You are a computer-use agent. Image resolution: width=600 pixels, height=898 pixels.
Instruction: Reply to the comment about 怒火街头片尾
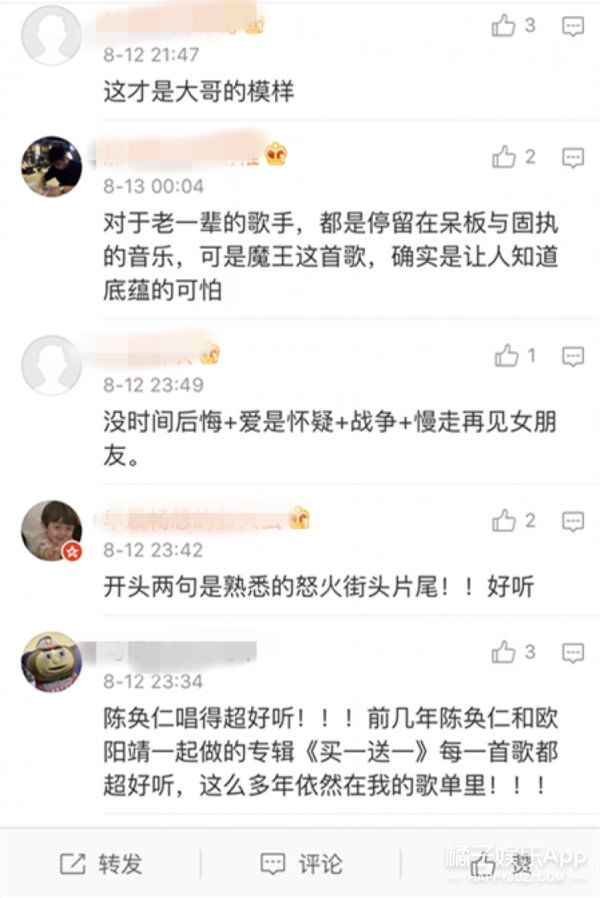pyautogui.click(x=573, y=521)
